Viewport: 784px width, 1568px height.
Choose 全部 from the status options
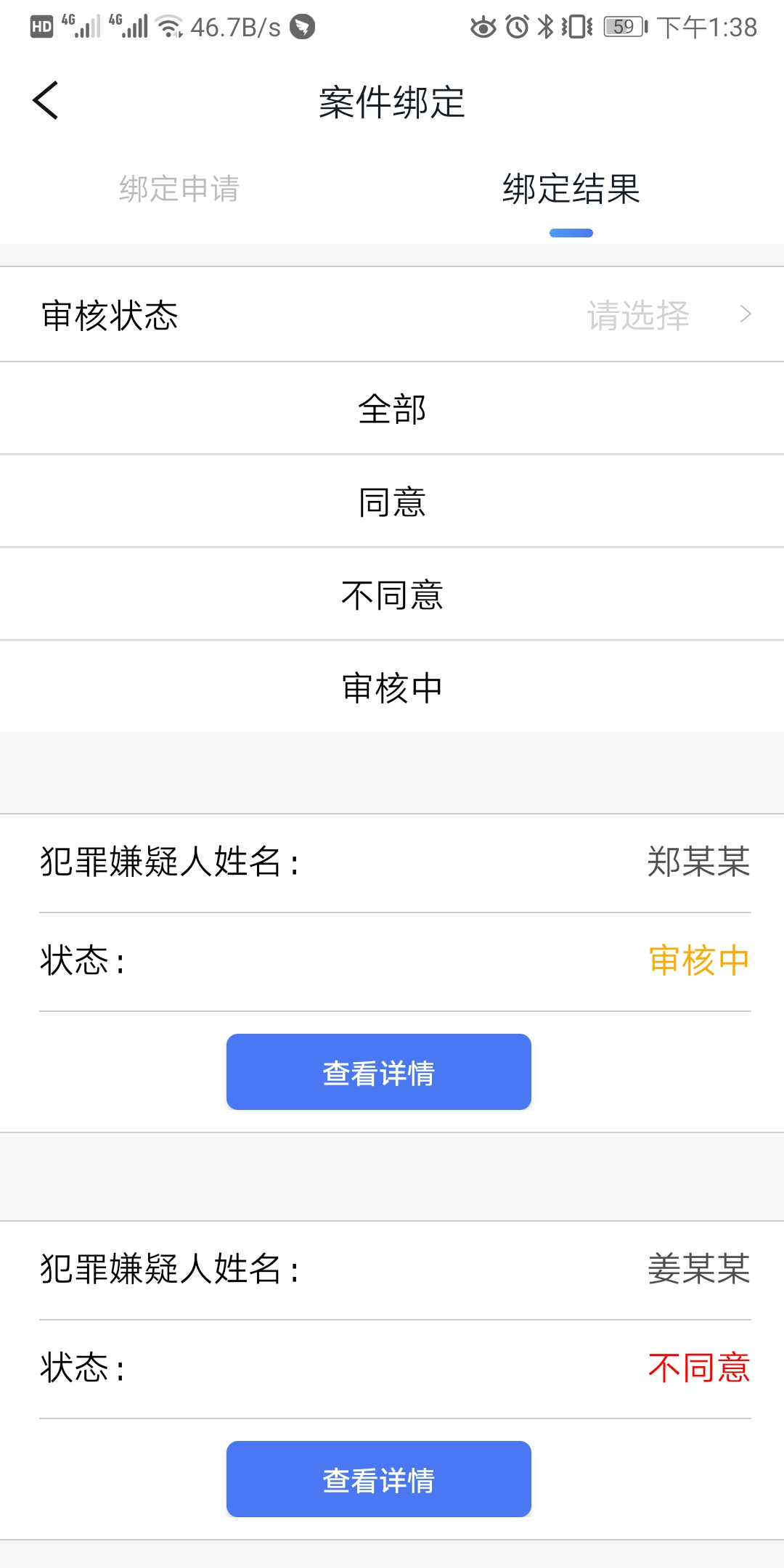[392, 409]
